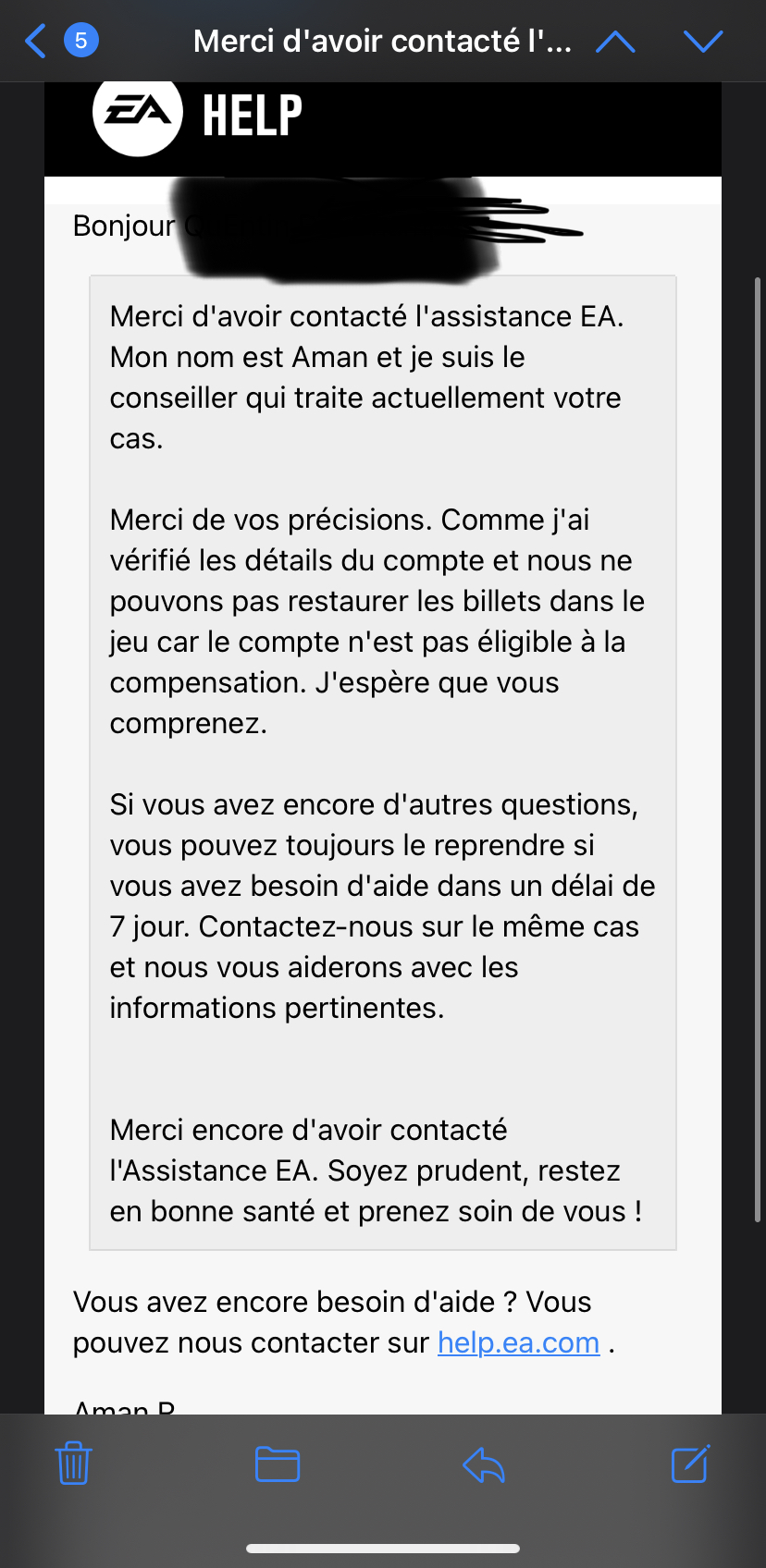Jump to the previous email
The height and width of the screenshot is (1568, 766).
pos(615,42)
